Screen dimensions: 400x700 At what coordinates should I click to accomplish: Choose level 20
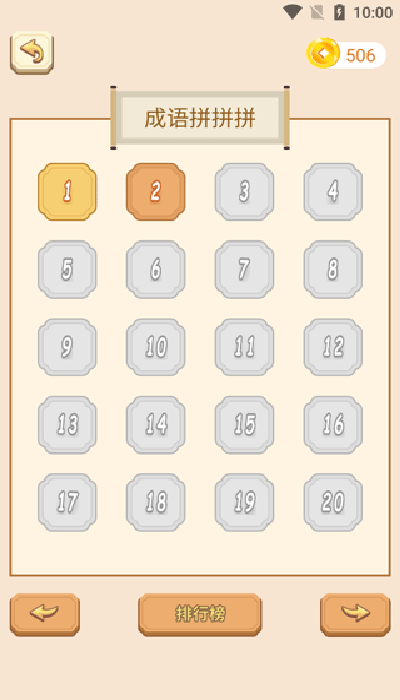click(x=333, y=502)
